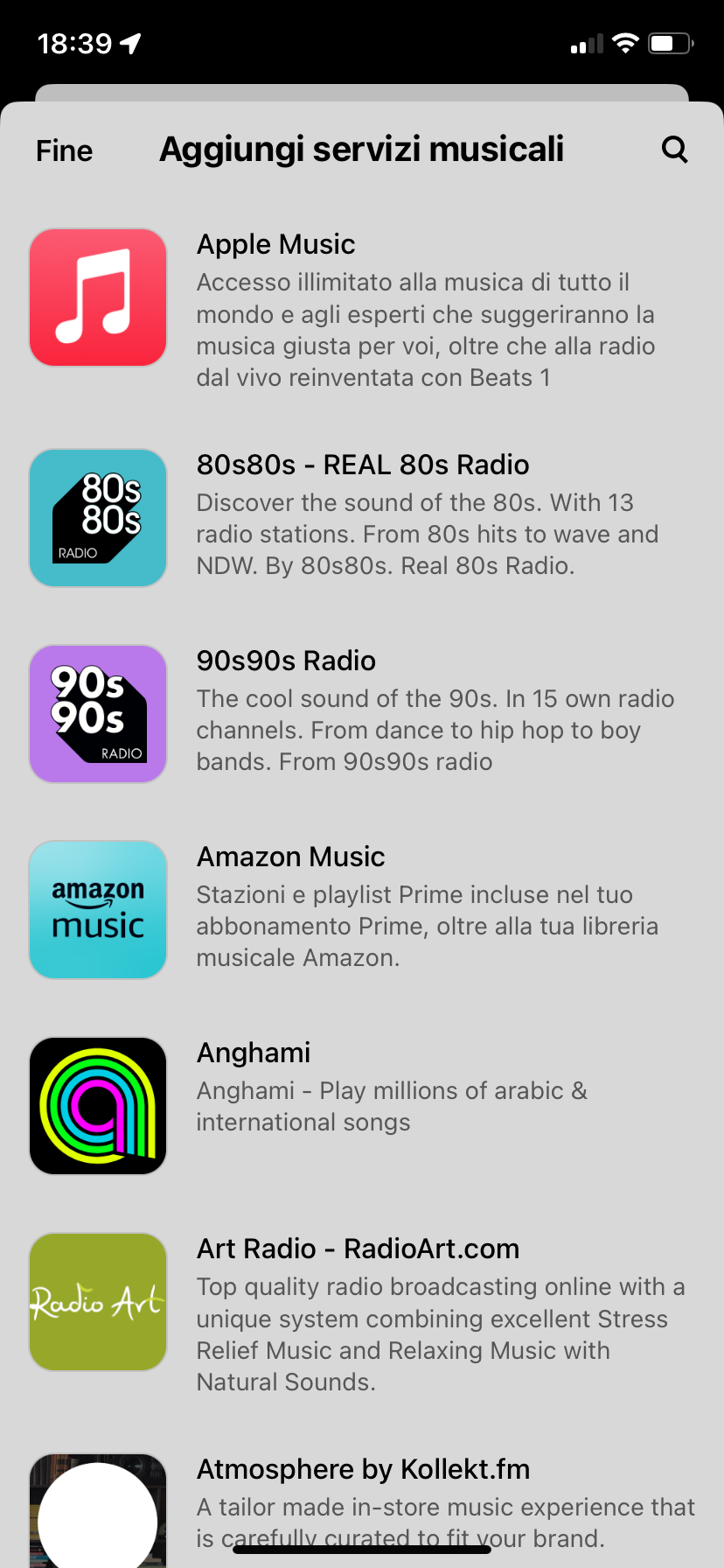Tap Fine to close the music services list
Screen dimensions: 724x1568
click(64, 150)
